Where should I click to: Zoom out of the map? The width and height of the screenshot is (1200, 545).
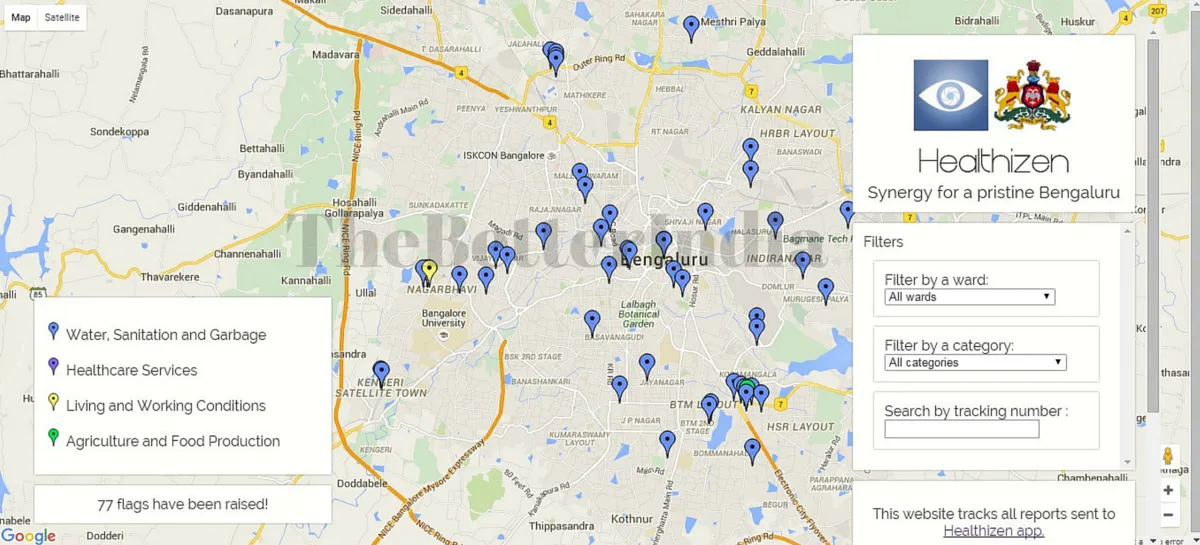click(x=1168, y=515)
